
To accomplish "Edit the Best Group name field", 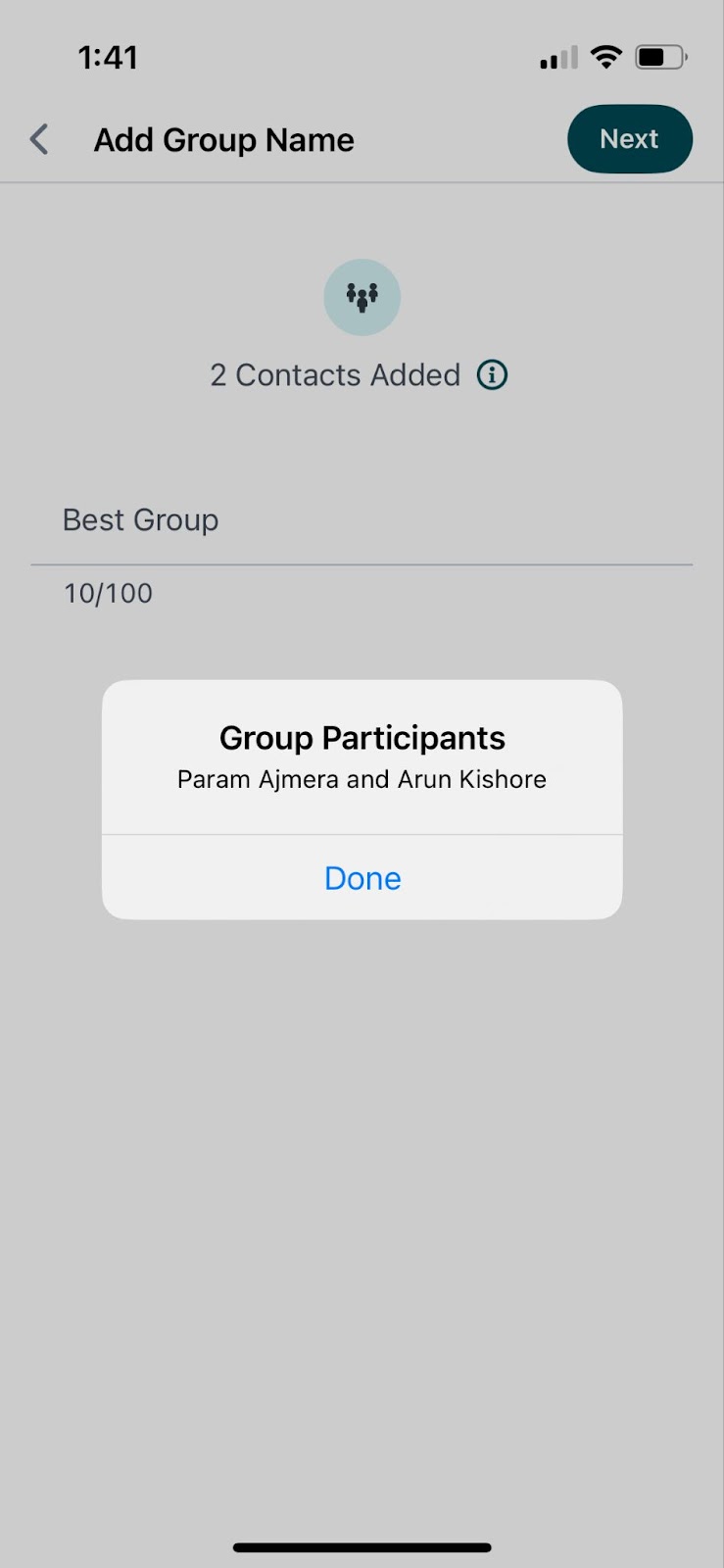I will pos(362,520).
